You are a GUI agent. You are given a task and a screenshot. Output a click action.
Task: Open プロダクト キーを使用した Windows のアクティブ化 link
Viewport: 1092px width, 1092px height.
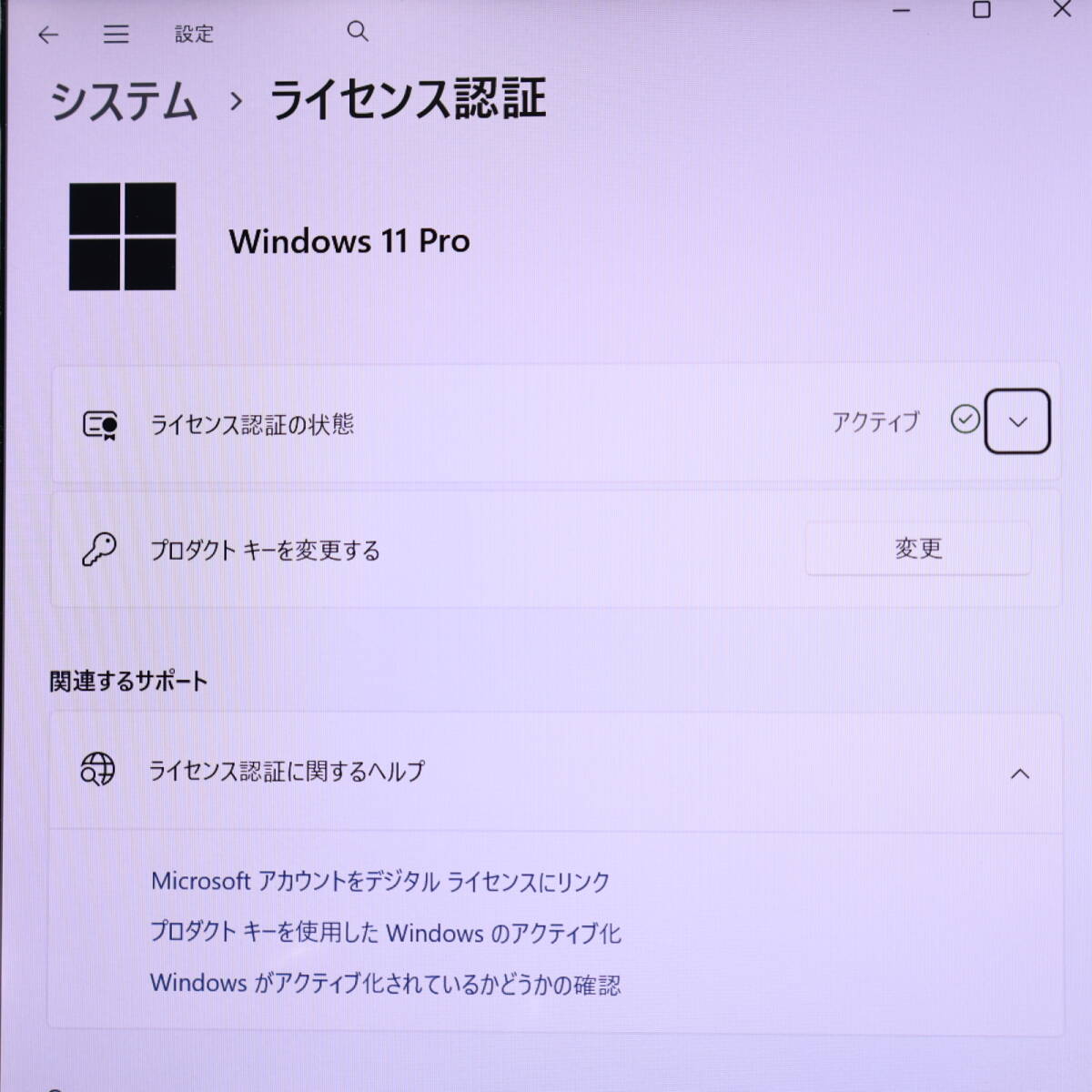(x=385, y=933)
